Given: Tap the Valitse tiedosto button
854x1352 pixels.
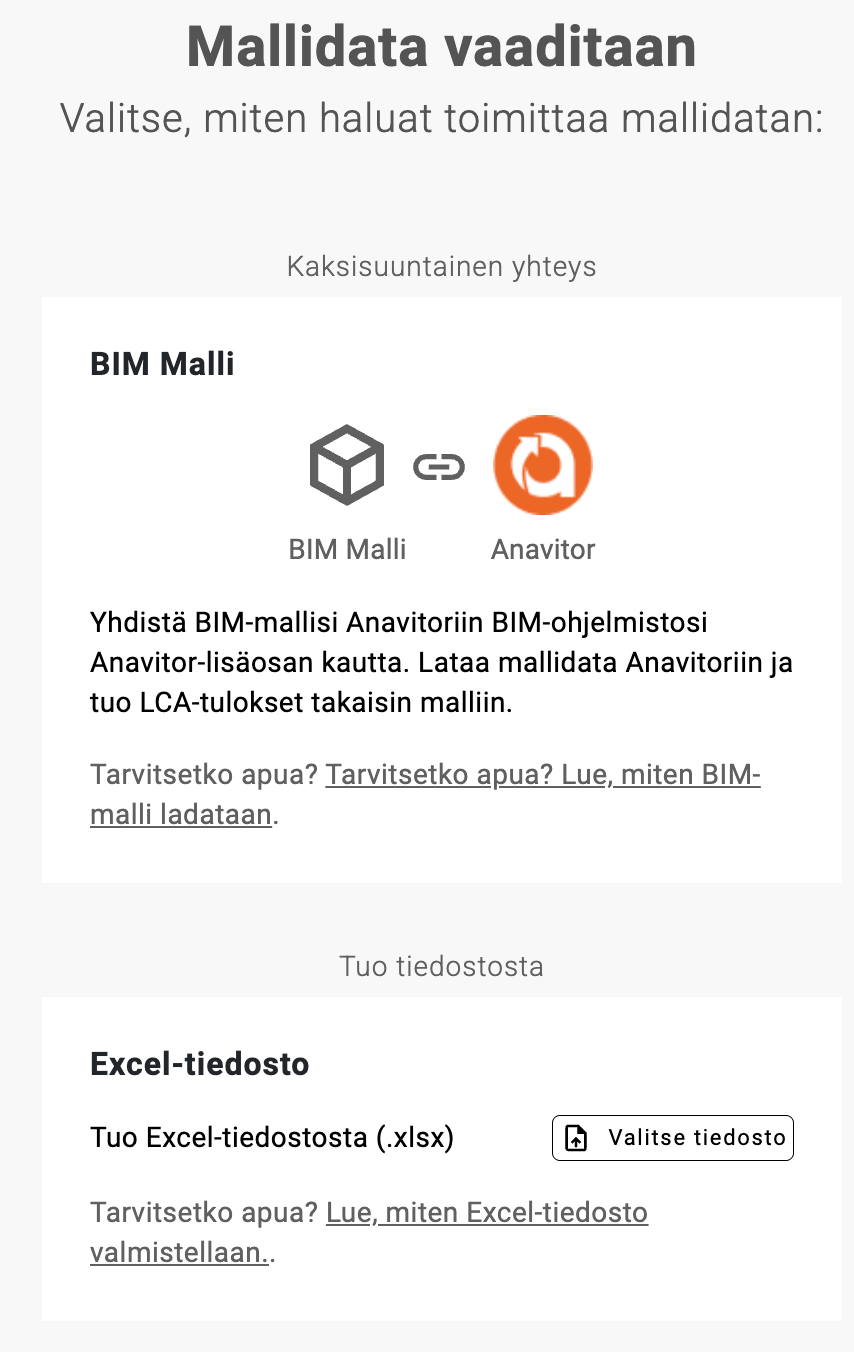Looking at the screenshot, I should [672, 1138].
